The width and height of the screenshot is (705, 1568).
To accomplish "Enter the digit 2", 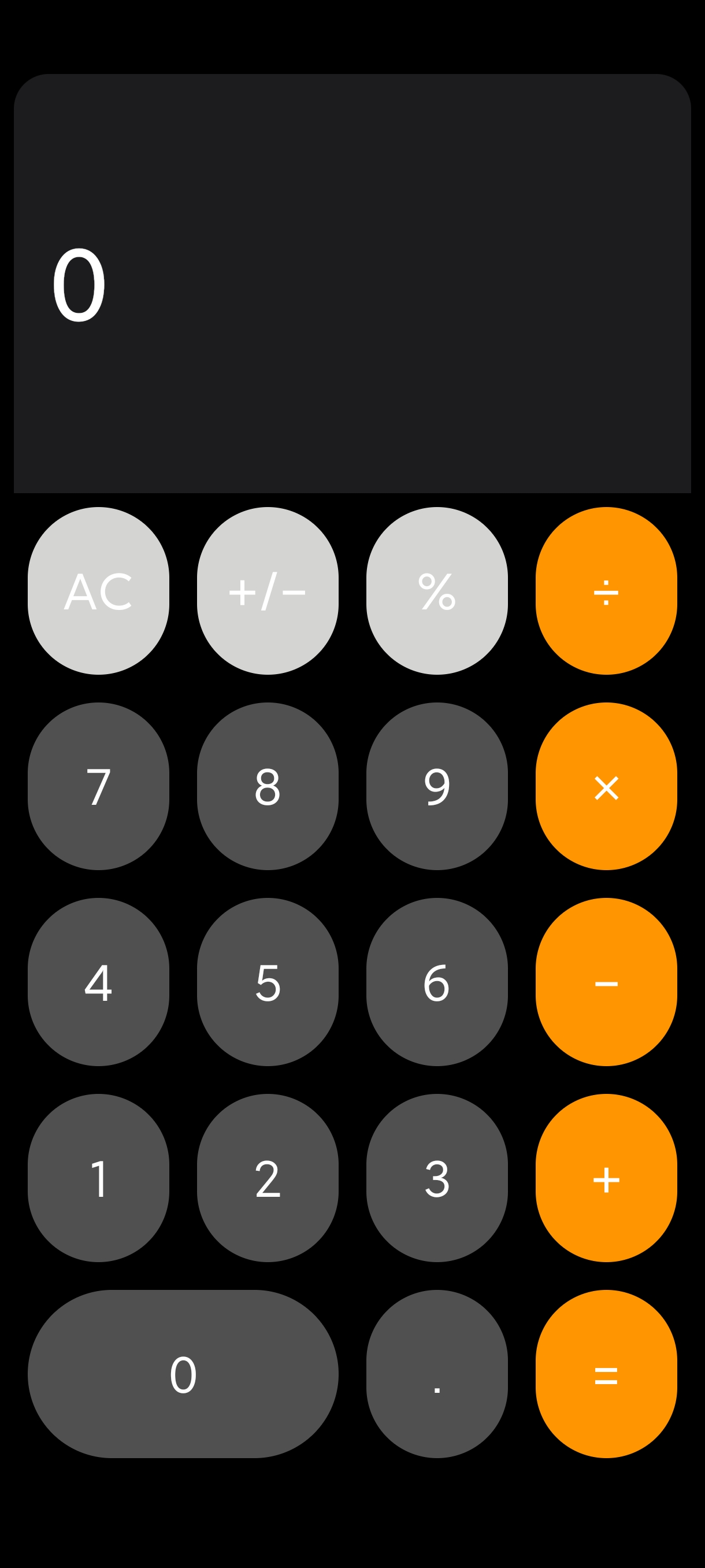I will 268,1178.
